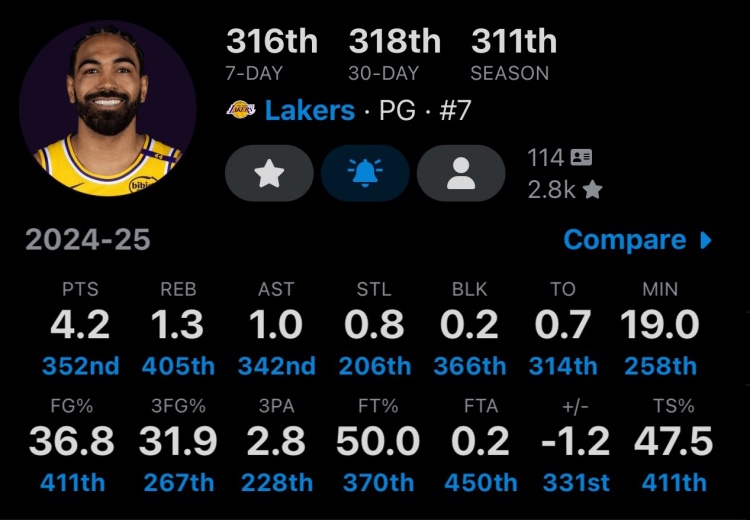Screen dimensions: 750x520
Task: Tap the star favorite button
Action: 269,174
